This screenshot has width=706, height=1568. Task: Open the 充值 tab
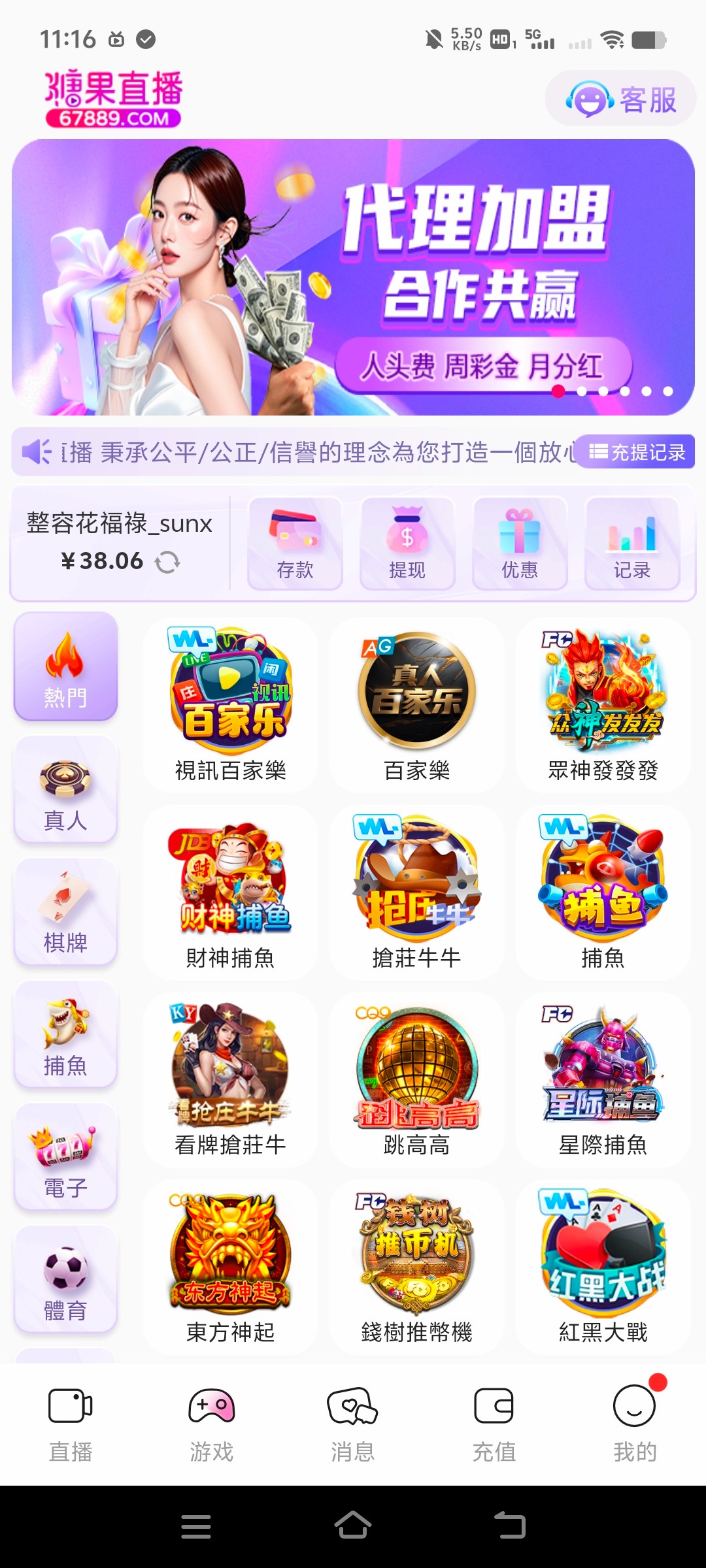point(494,1424)
